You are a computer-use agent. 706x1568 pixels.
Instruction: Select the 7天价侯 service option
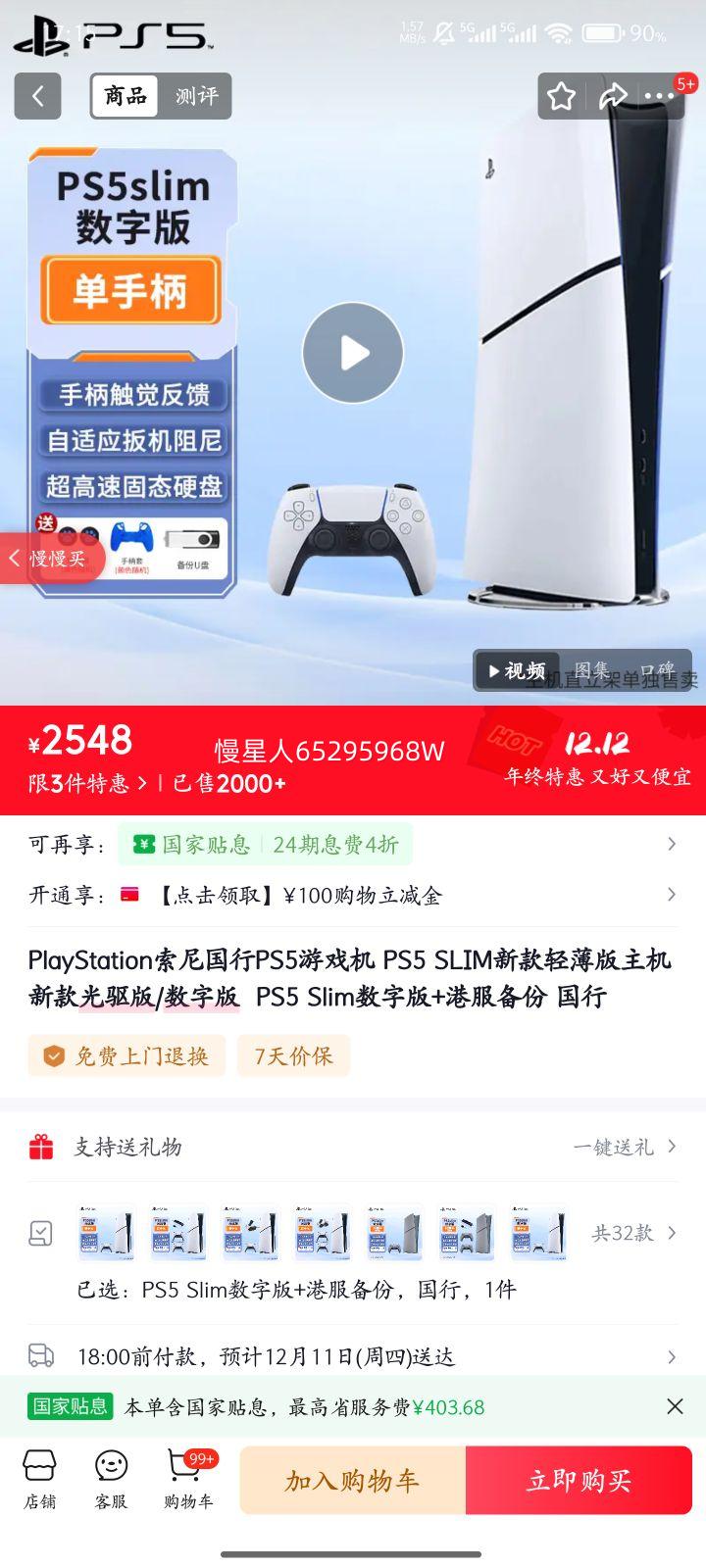[x=293, y=1055]
